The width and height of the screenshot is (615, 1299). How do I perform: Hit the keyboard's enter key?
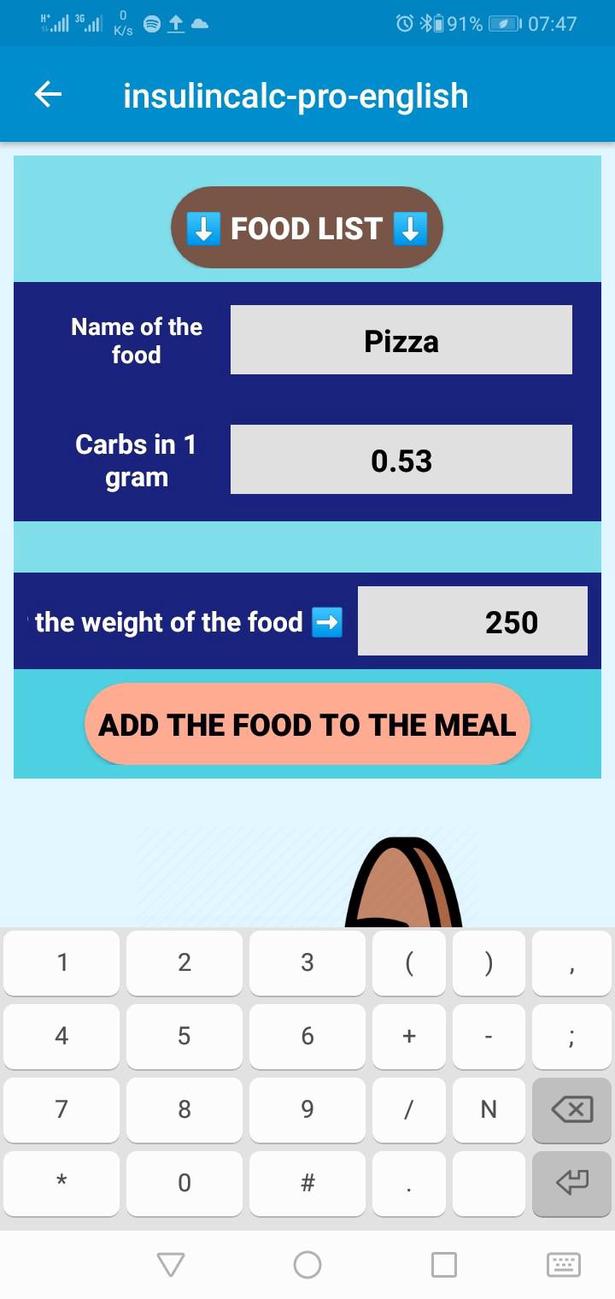(x=571, y=1183)
